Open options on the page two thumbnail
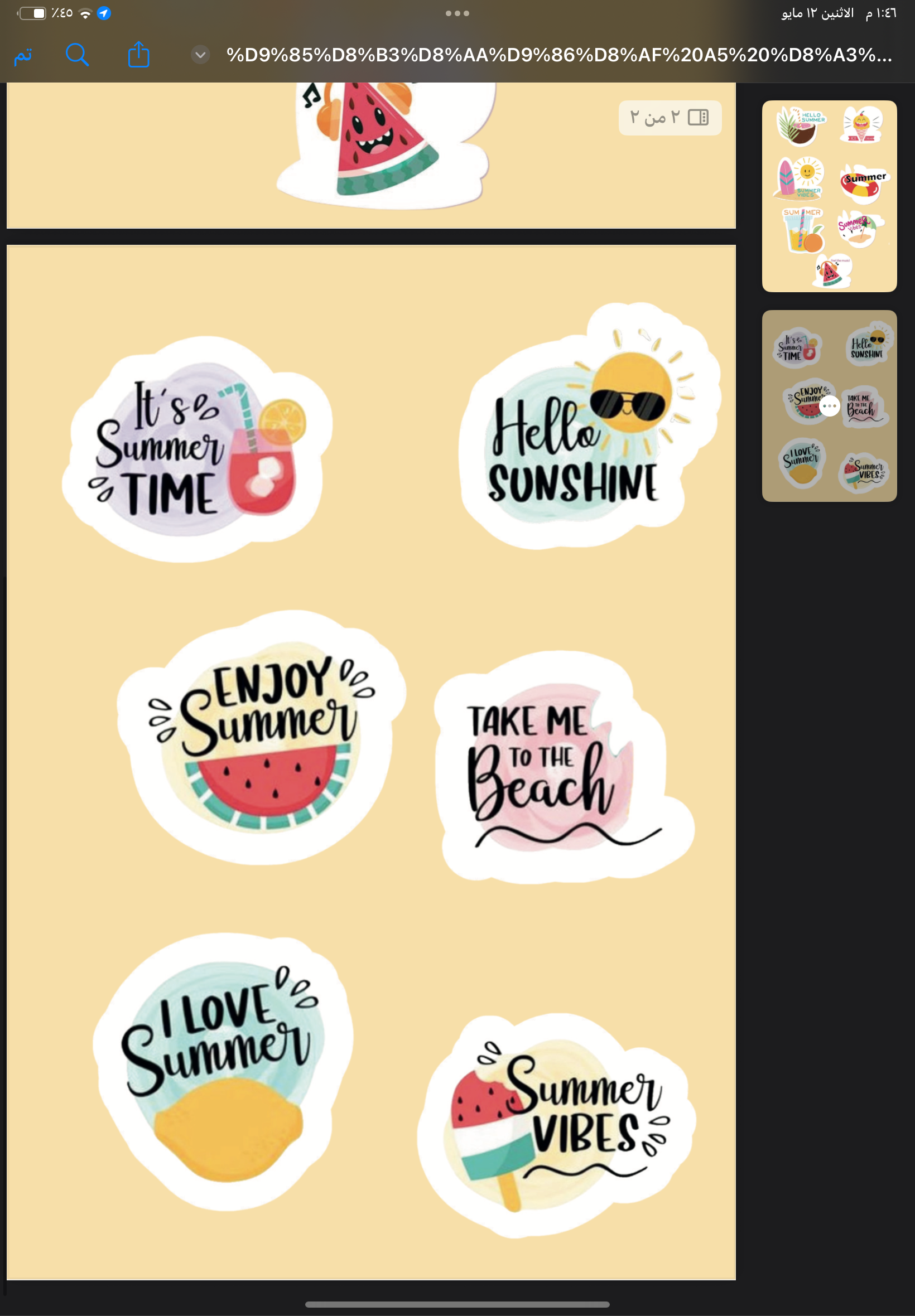 829,405
